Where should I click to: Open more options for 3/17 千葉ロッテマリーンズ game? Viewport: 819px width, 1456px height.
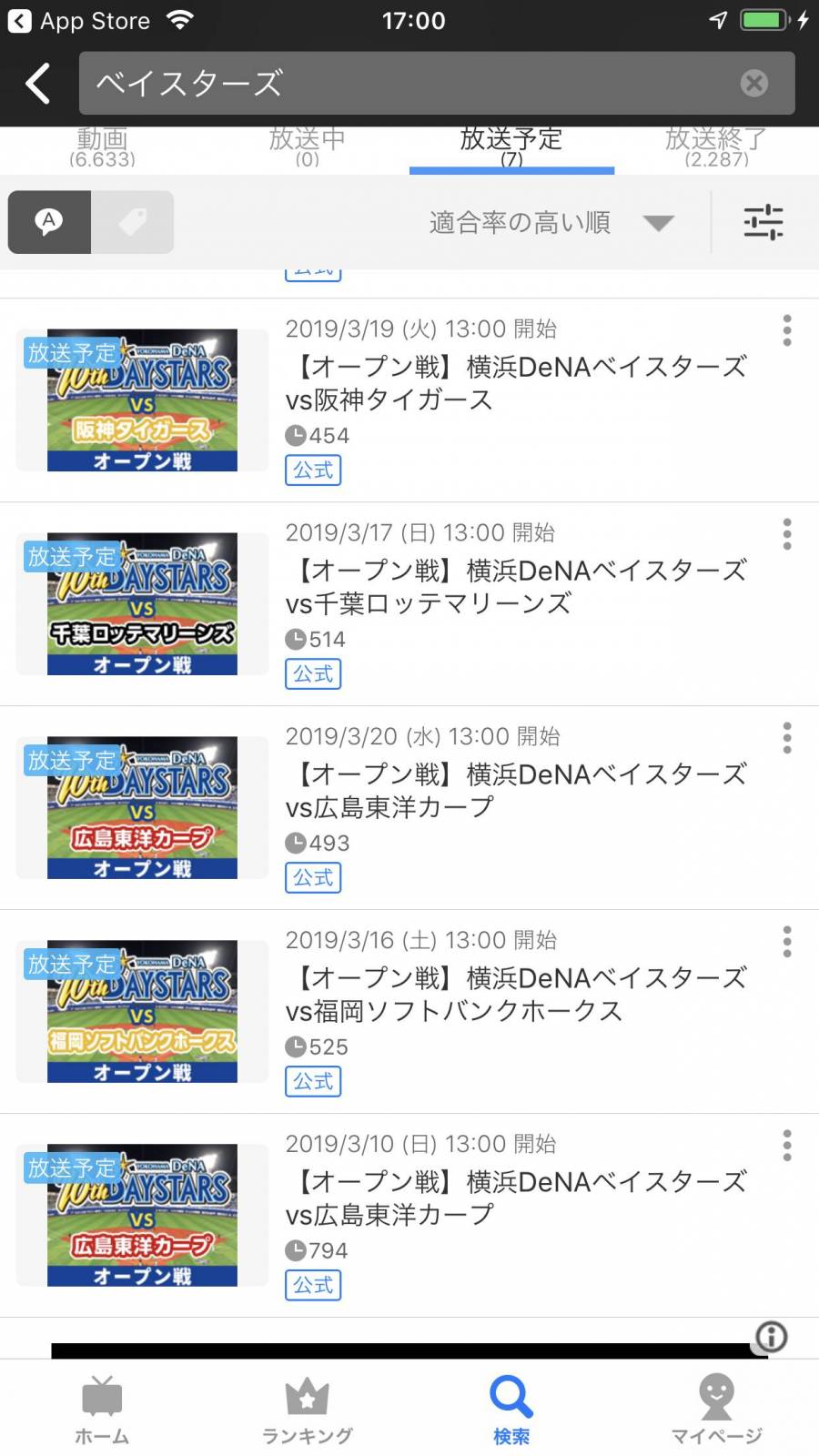[787, 534]
